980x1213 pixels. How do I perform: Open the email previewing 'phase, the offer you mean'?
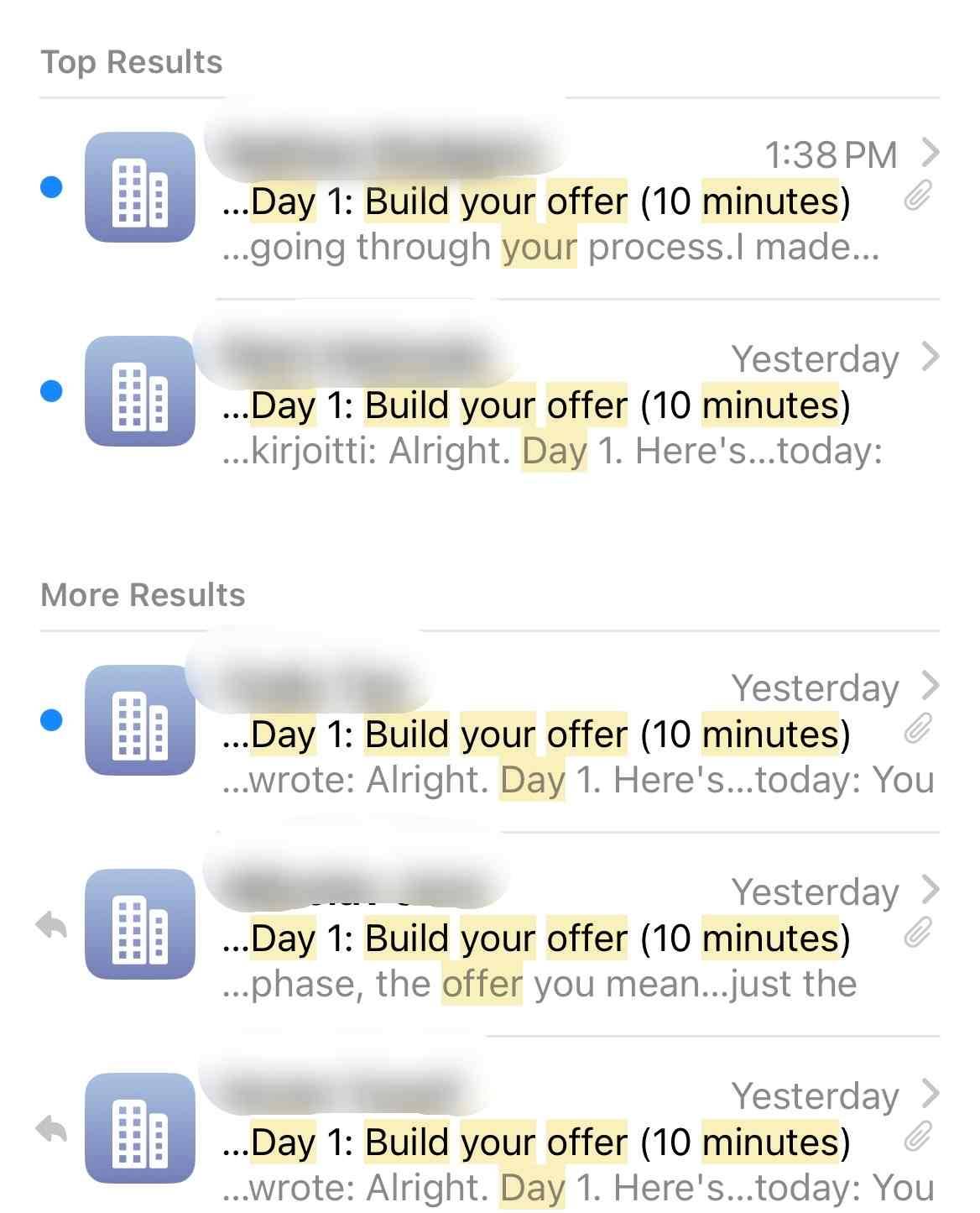537,939
